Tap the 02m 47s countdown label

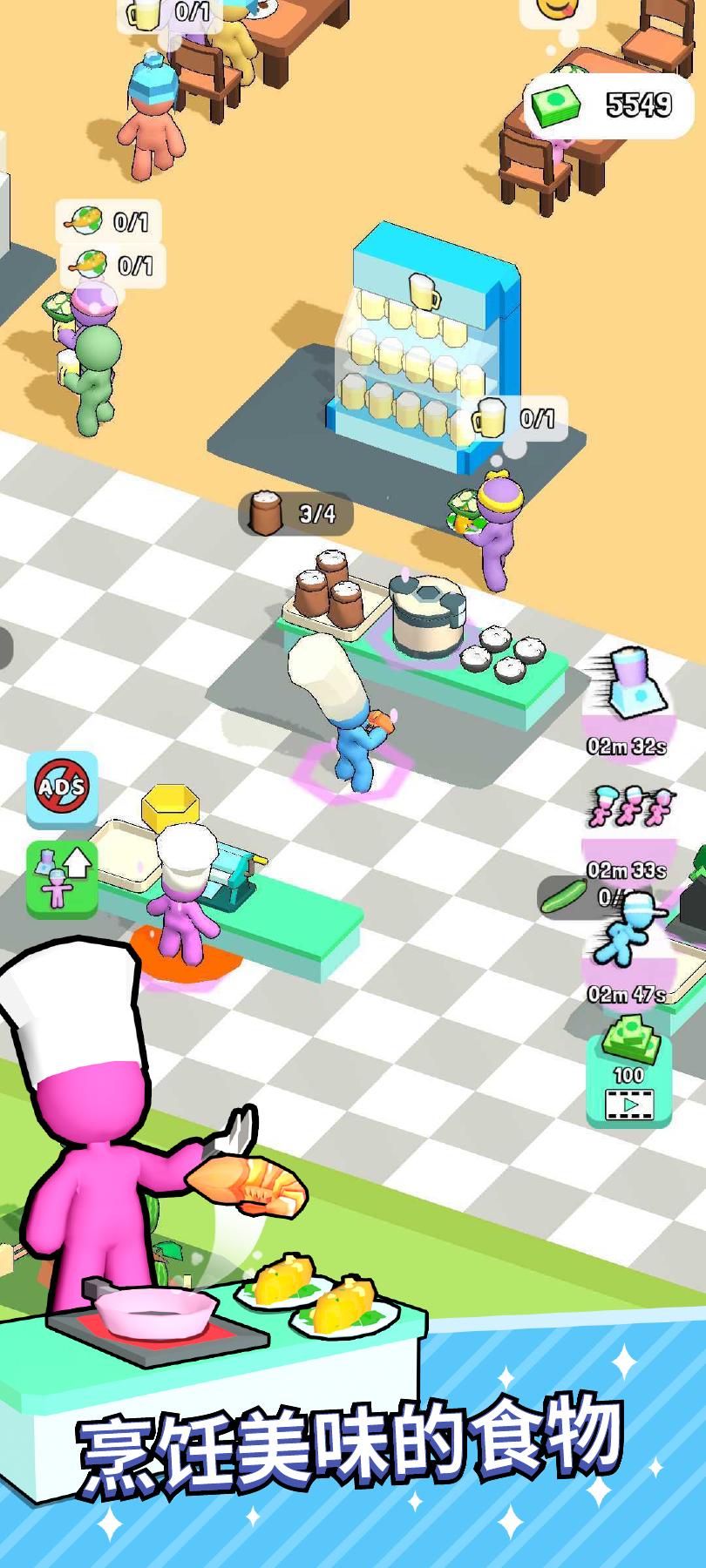tap(626, 993)
